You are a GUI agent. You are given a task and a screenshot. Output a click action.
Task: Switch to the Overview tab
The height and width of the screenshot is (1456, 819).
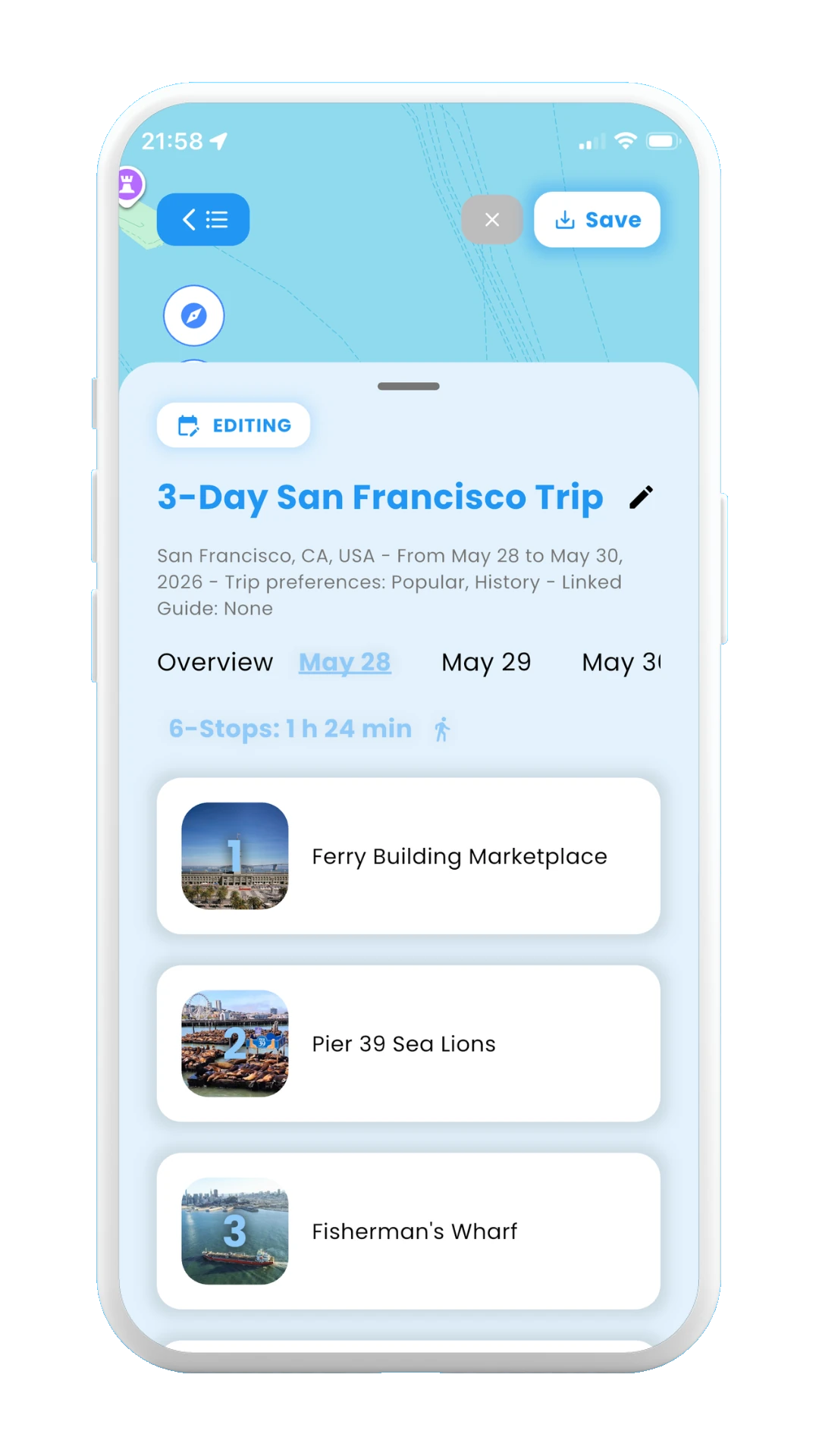point(215,662)
